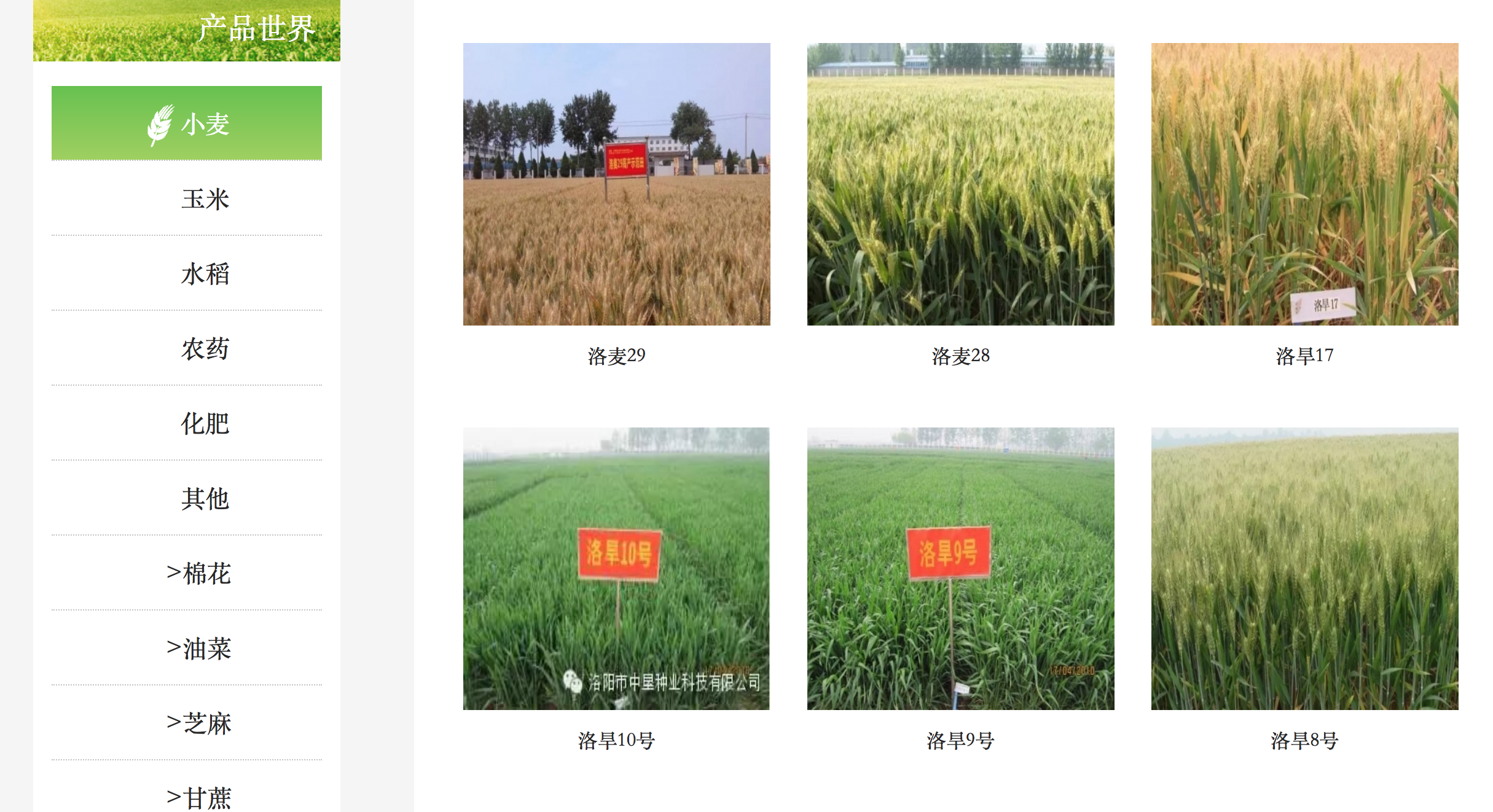Choose the 芝麻 subcategory

[x=199, y=724]
